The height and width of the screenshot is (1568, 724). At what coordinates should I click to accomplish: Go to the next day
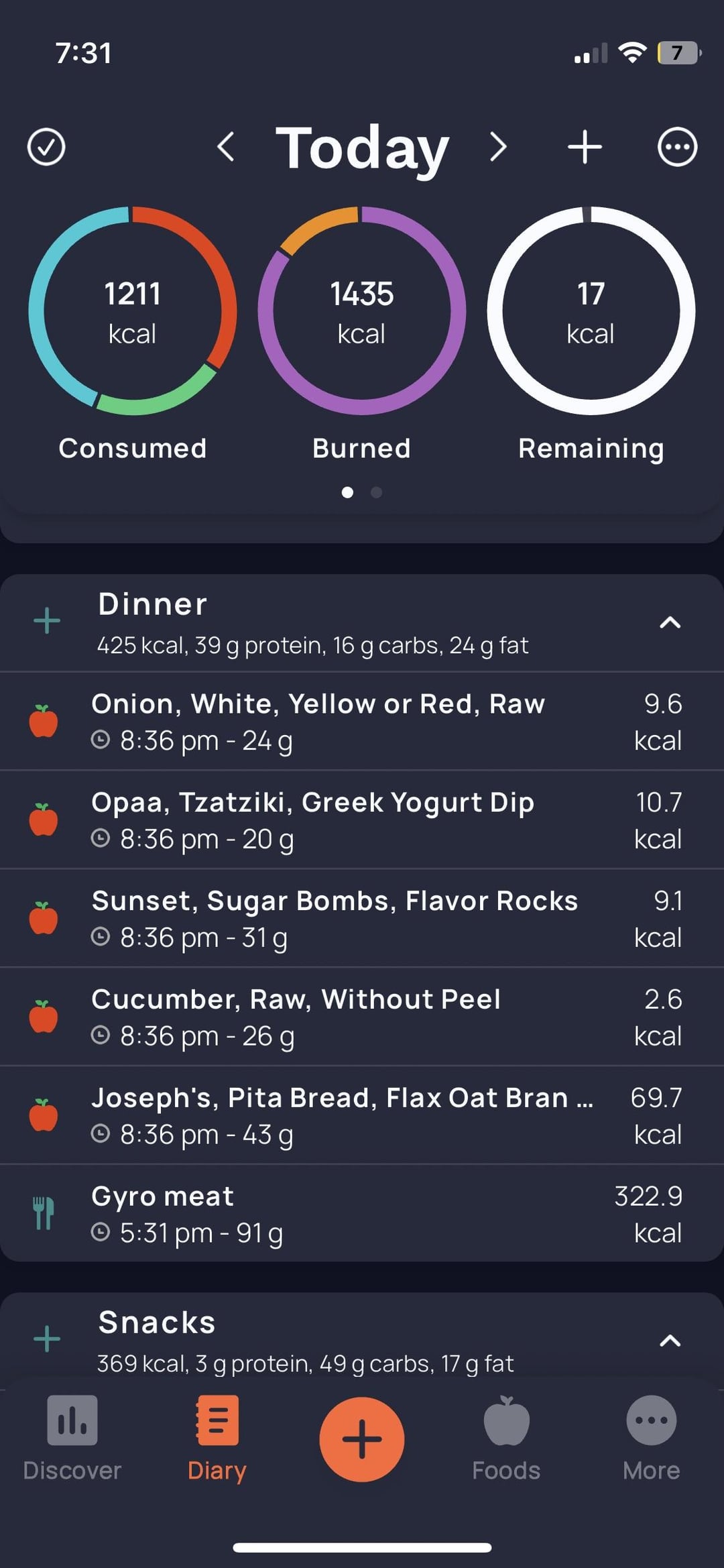pyautogui.click(x=497, y=147)
